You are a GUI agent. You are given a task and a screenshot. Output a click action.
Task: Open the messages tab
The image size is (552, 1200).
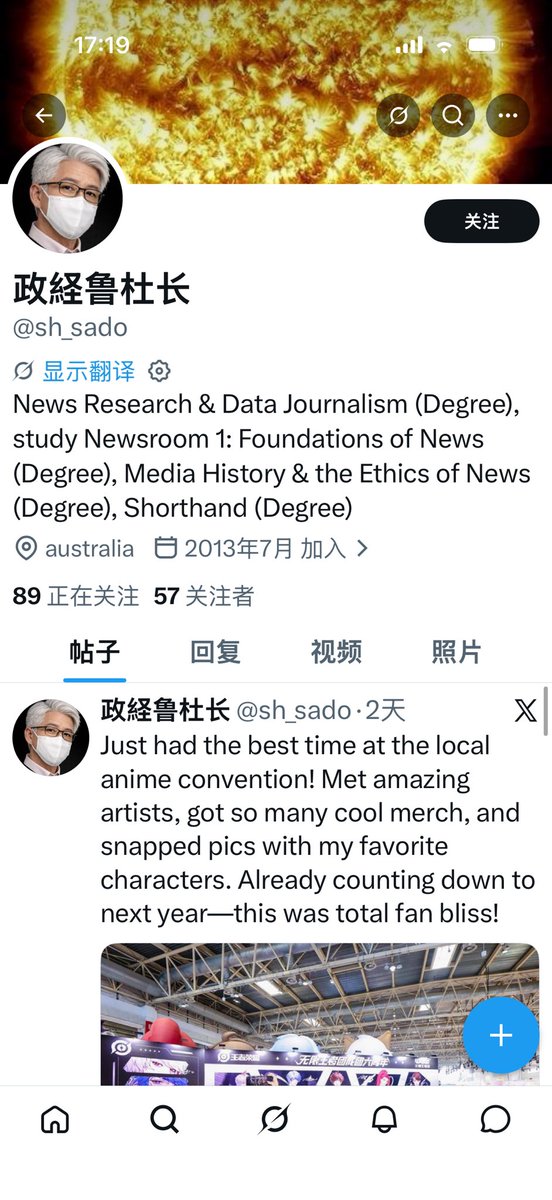point(495,1119)
